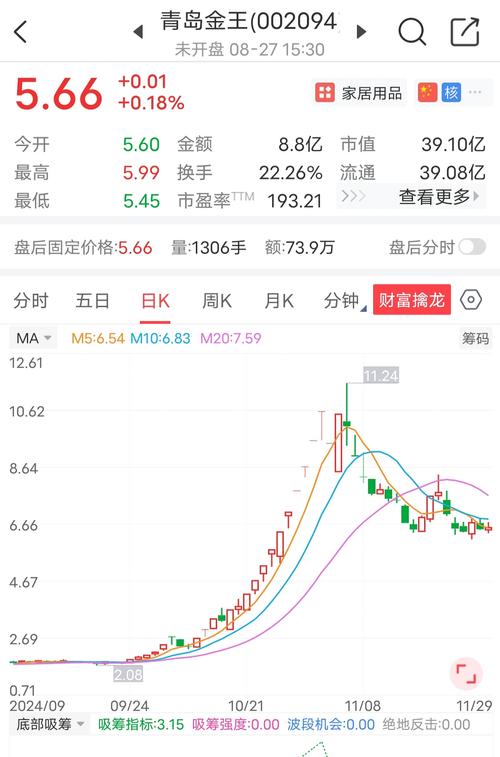
Task: Open the 底部吸筹 indicator dropdown
Action: [x=49, y=724]
